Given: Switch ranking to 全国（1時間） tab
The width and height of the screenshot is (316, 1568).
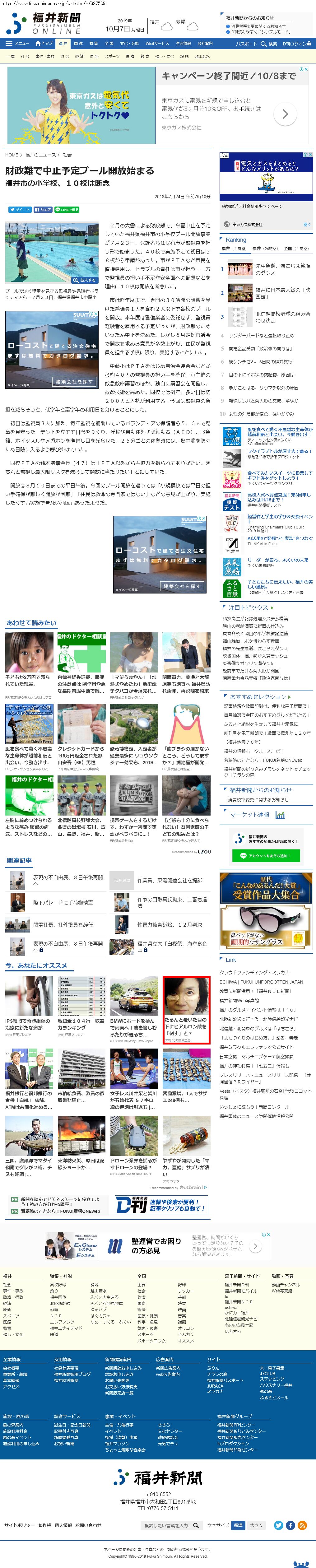Looking at the screenshot, I should [296, 248].
